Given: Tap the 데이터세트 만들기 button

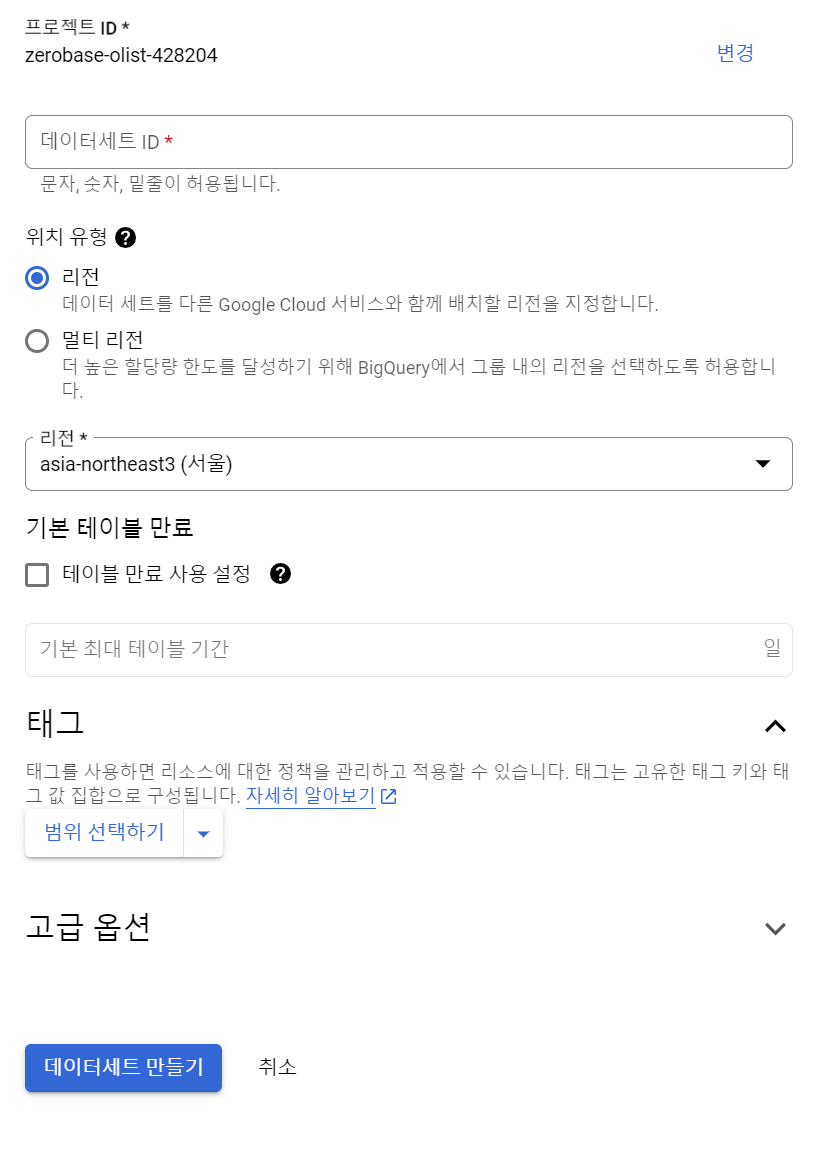Looking at the screenshot, I should point(123,1067).
